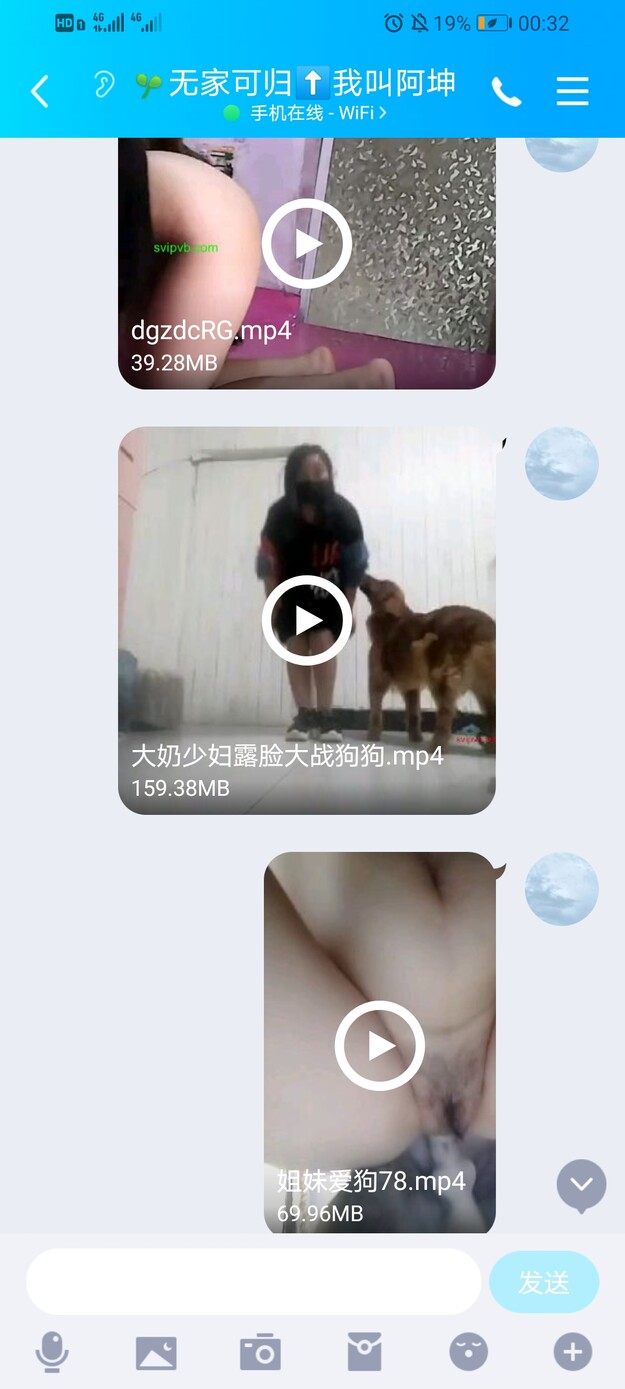
Task: Open the chat settings hamburger menu
Action: 572,92
